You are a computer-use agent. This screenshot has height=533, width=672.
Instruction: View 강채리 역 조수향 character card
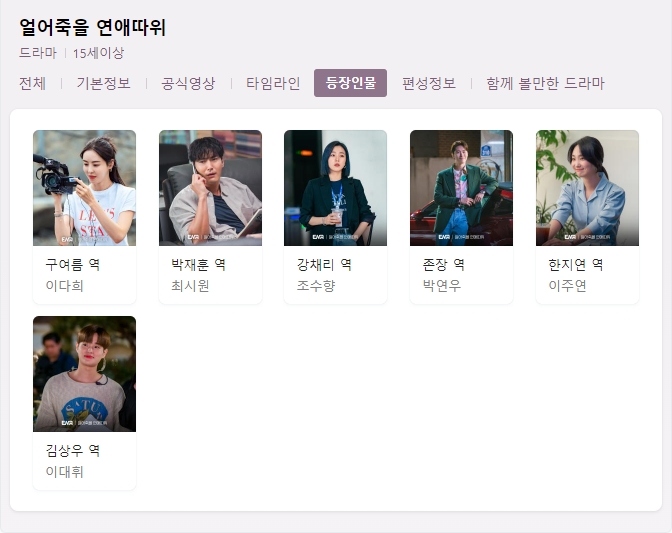(335, 216)
